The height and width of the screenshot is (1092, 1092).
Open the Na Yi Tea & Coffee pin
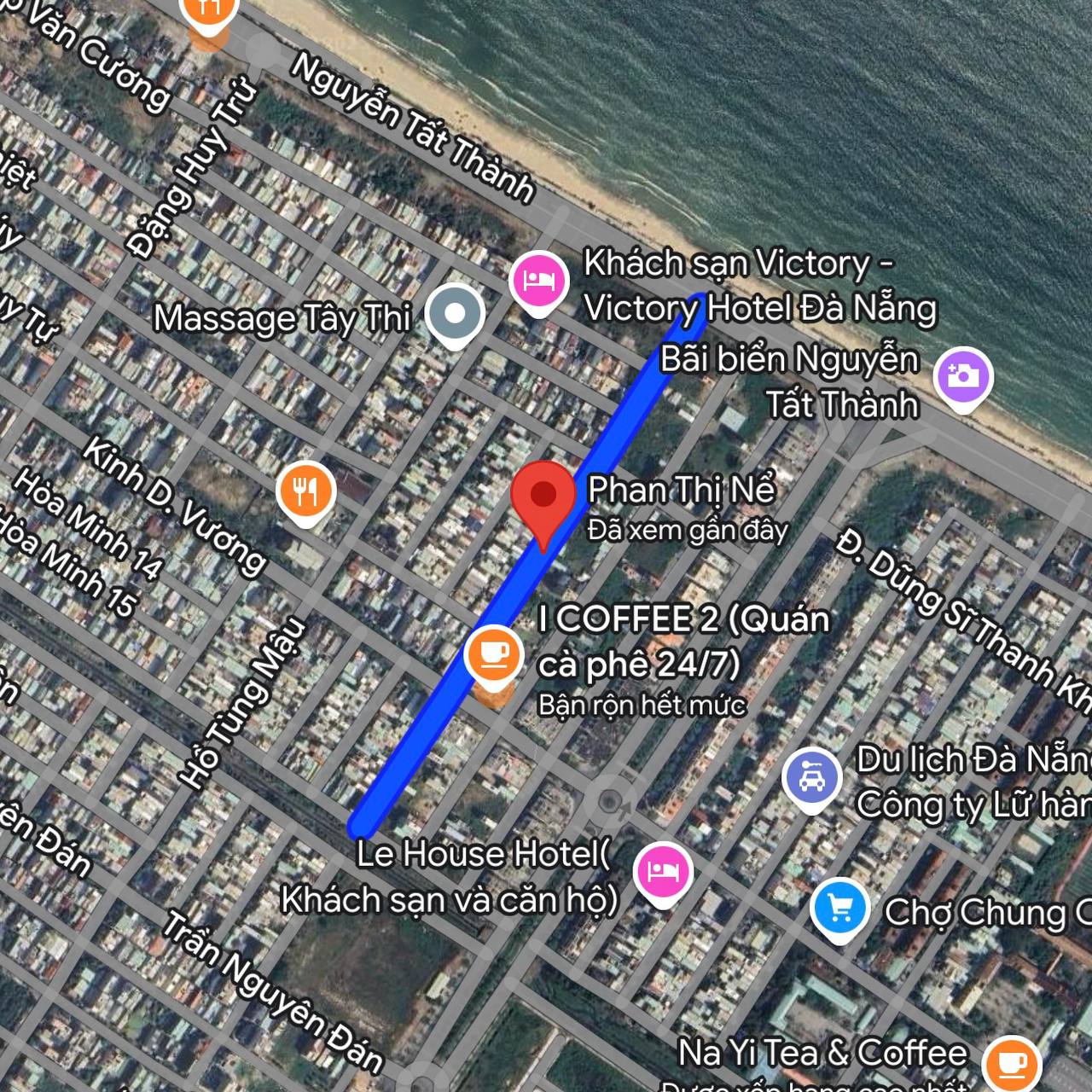tap(1011, 1063)
